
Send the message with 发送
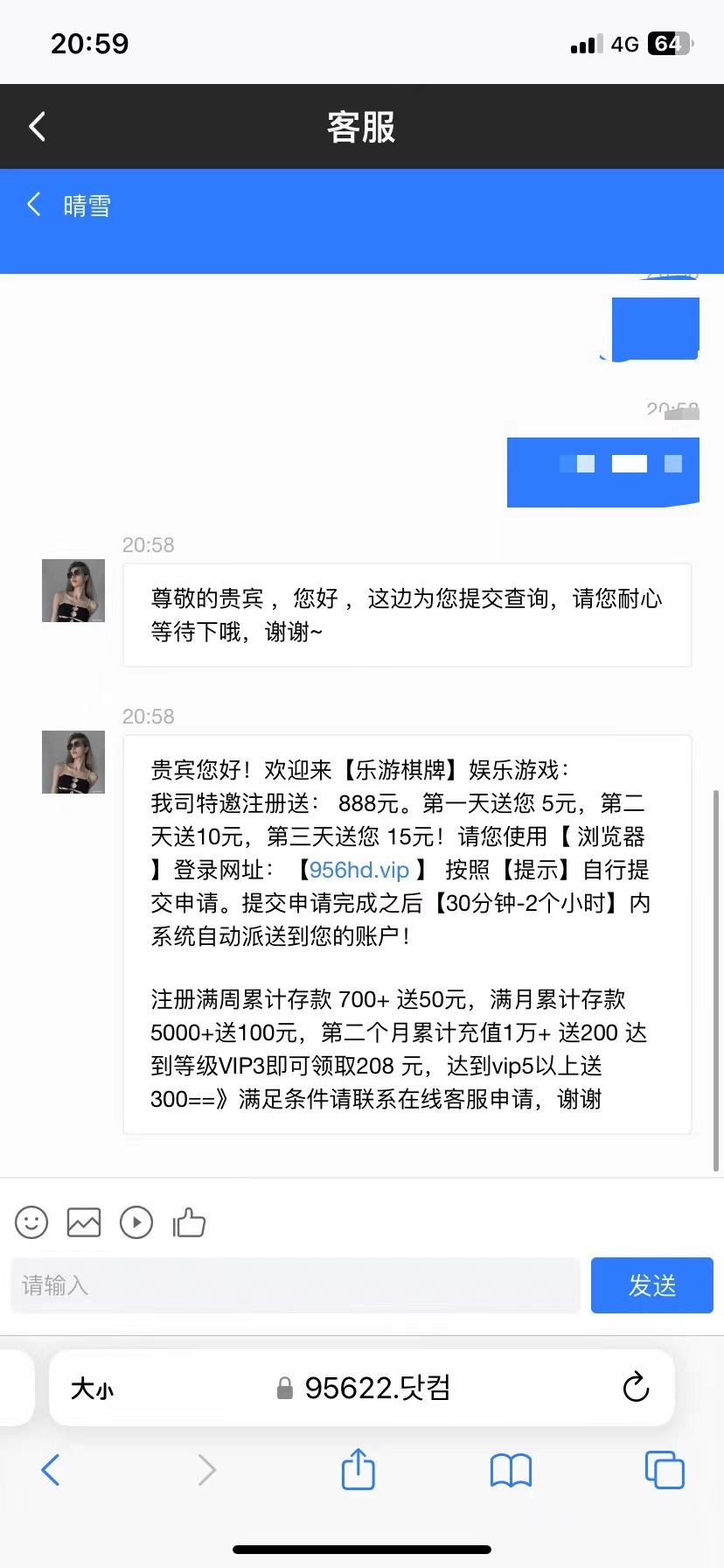coord(651,1285)
